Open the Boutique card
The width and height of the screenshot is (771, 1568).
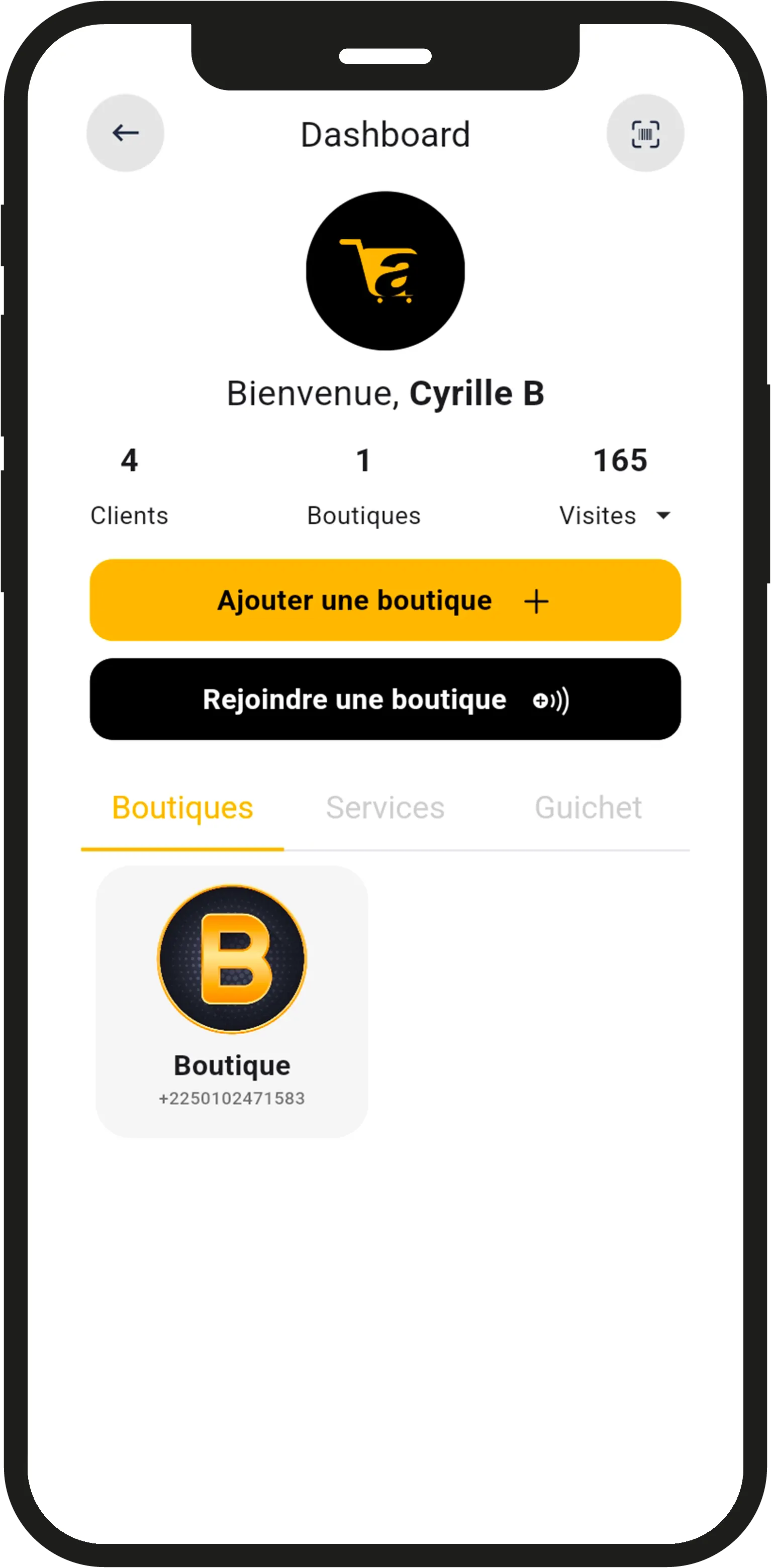point(232,1001)
